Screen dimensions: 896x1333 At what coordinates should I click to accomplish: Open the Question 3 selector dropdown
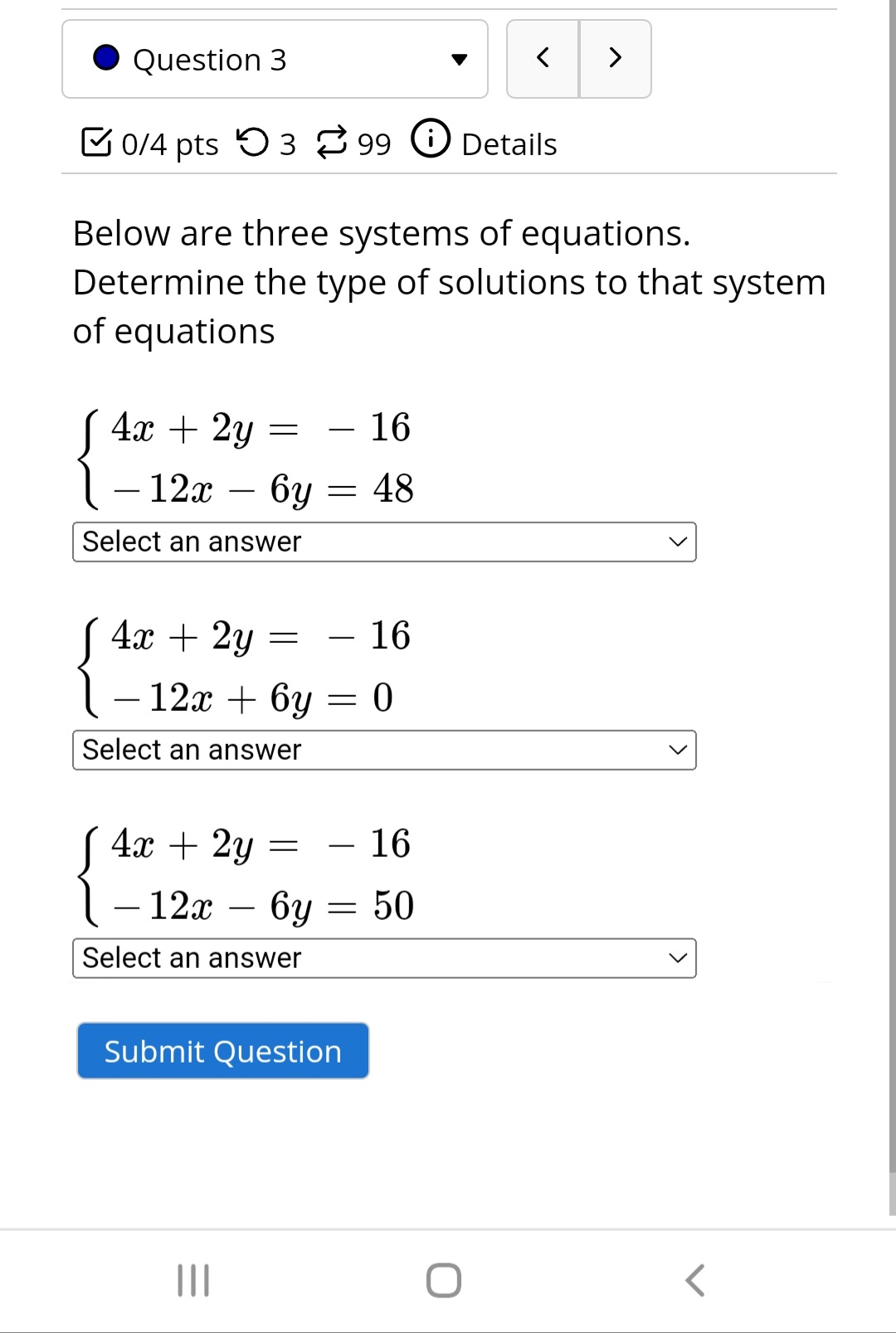click(275, 59)
